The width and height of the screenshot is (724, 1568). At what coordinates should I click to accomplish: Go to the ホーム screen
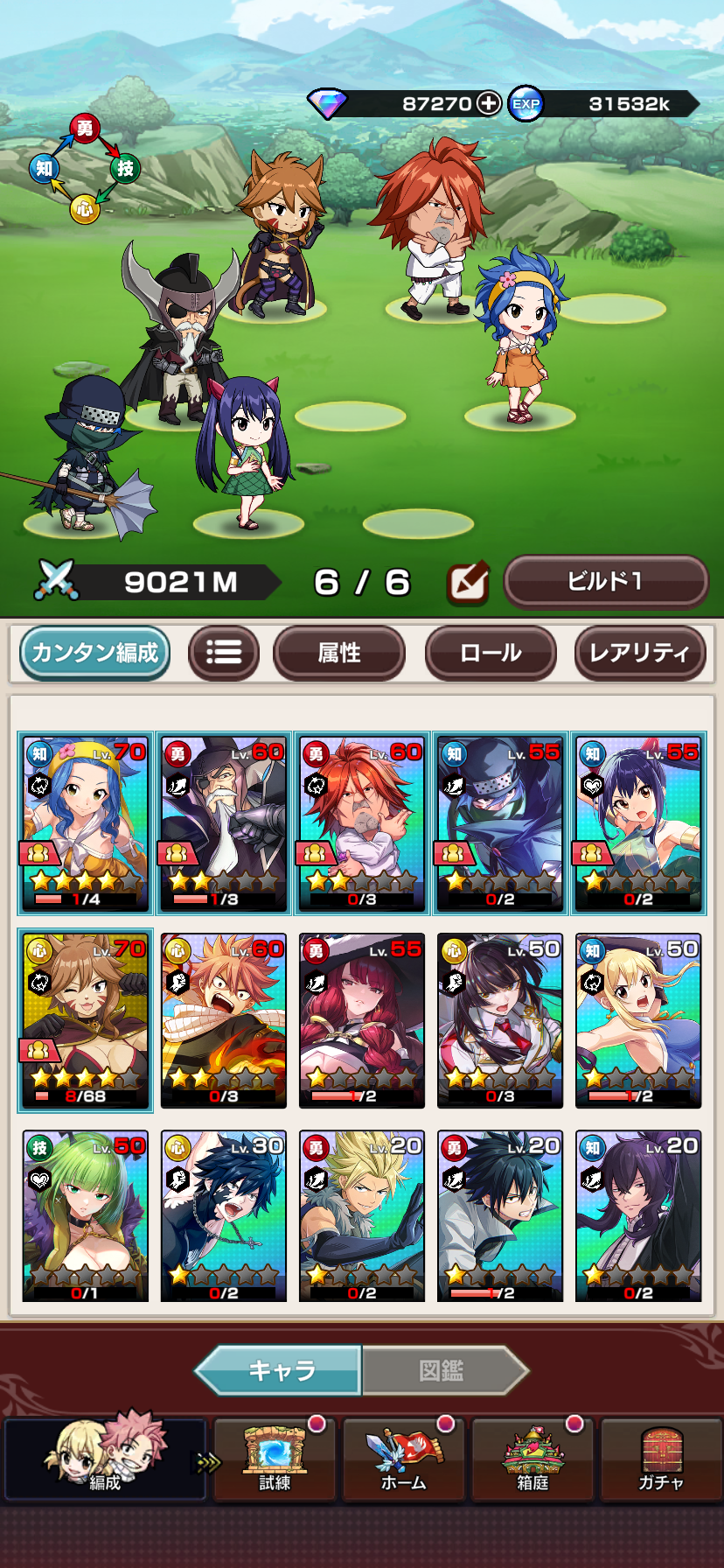click(404, 1459)
